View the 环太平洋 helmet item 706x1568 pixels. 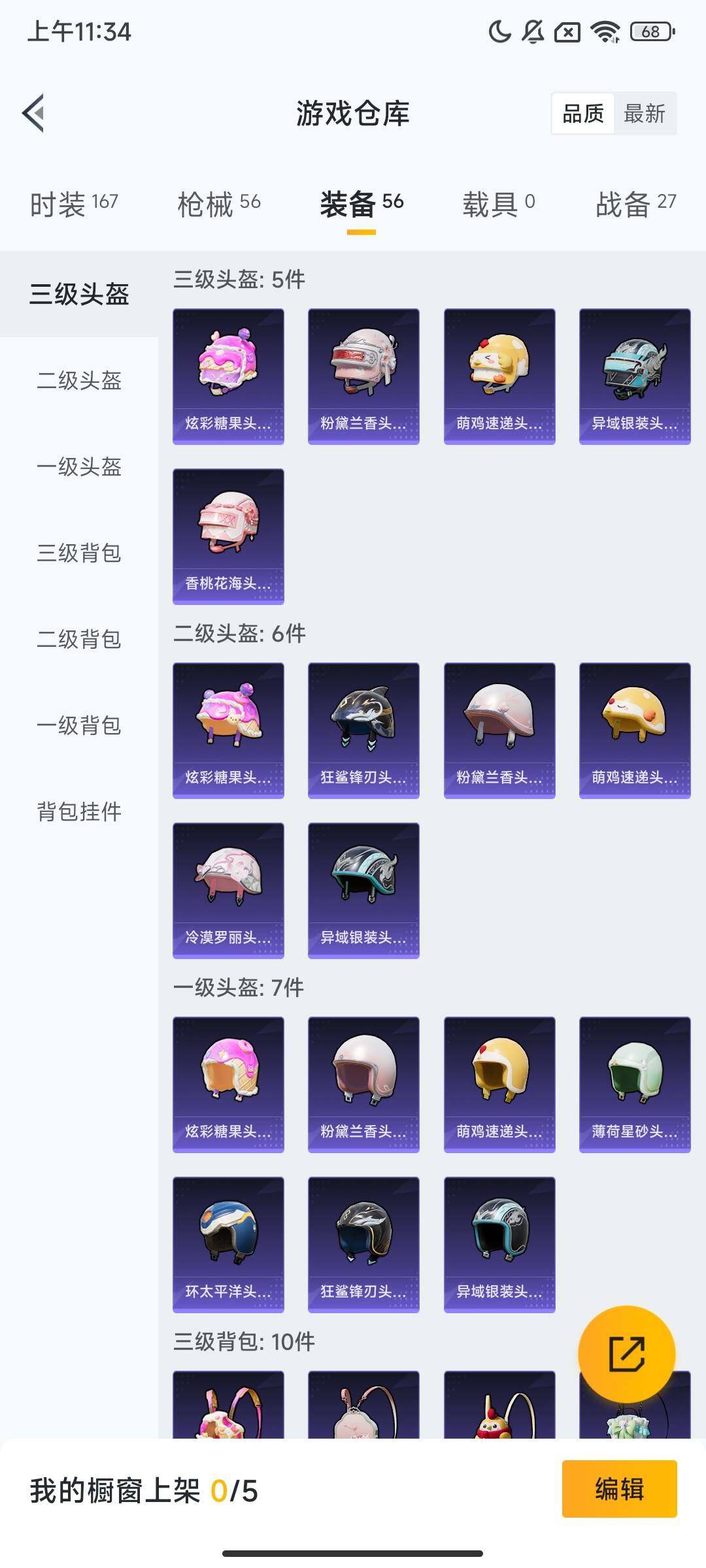click(228, 1245)
